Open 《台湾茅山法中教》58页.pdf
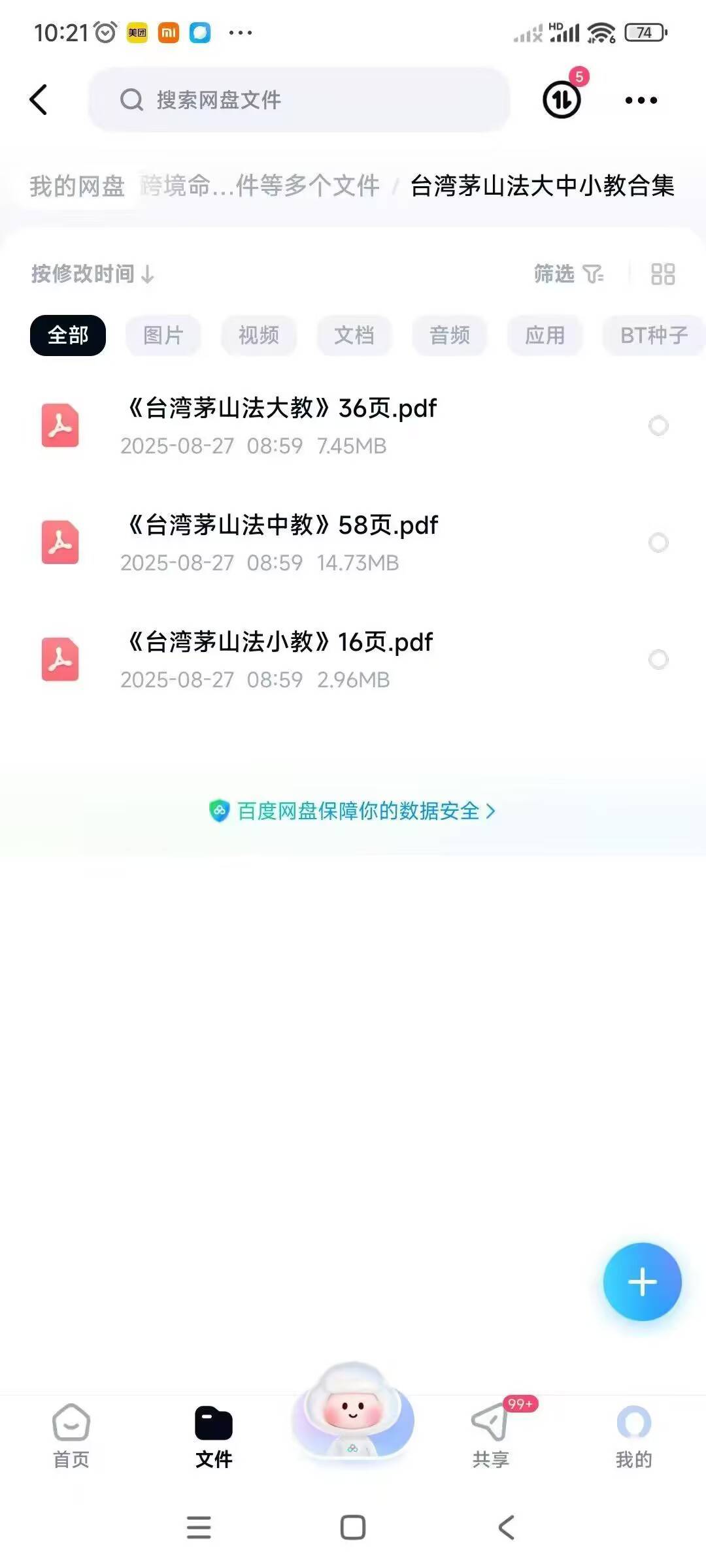 281,525
